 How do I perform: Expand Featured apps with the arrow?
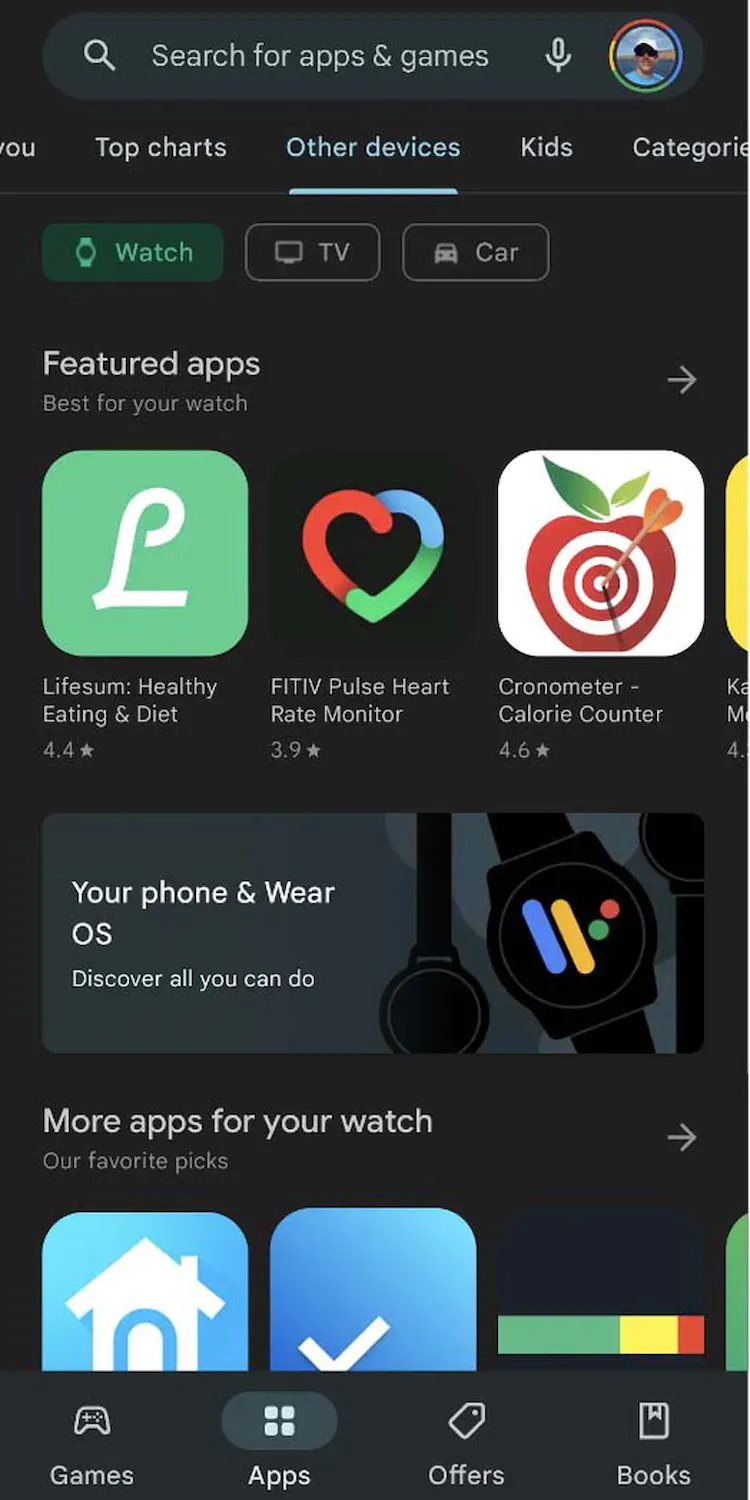[682, 380]
